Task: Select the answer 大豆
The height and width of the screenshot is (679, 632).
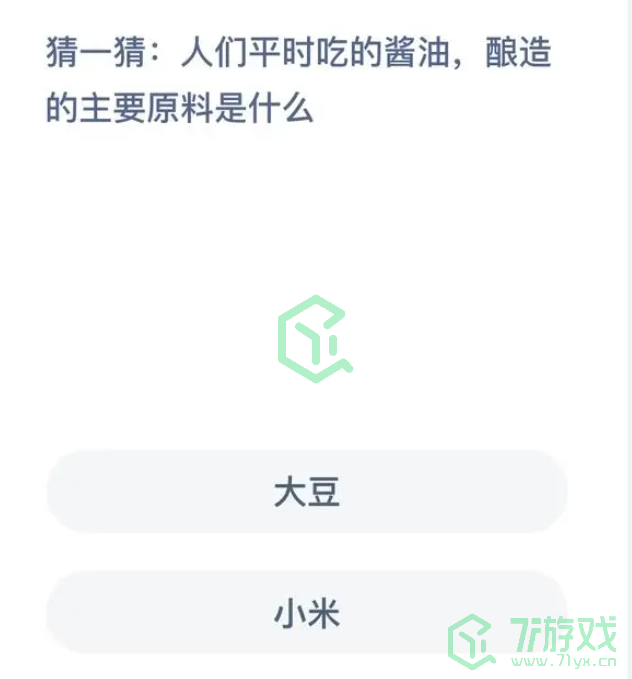Action: pyautogui.click(x=307, y=492)
